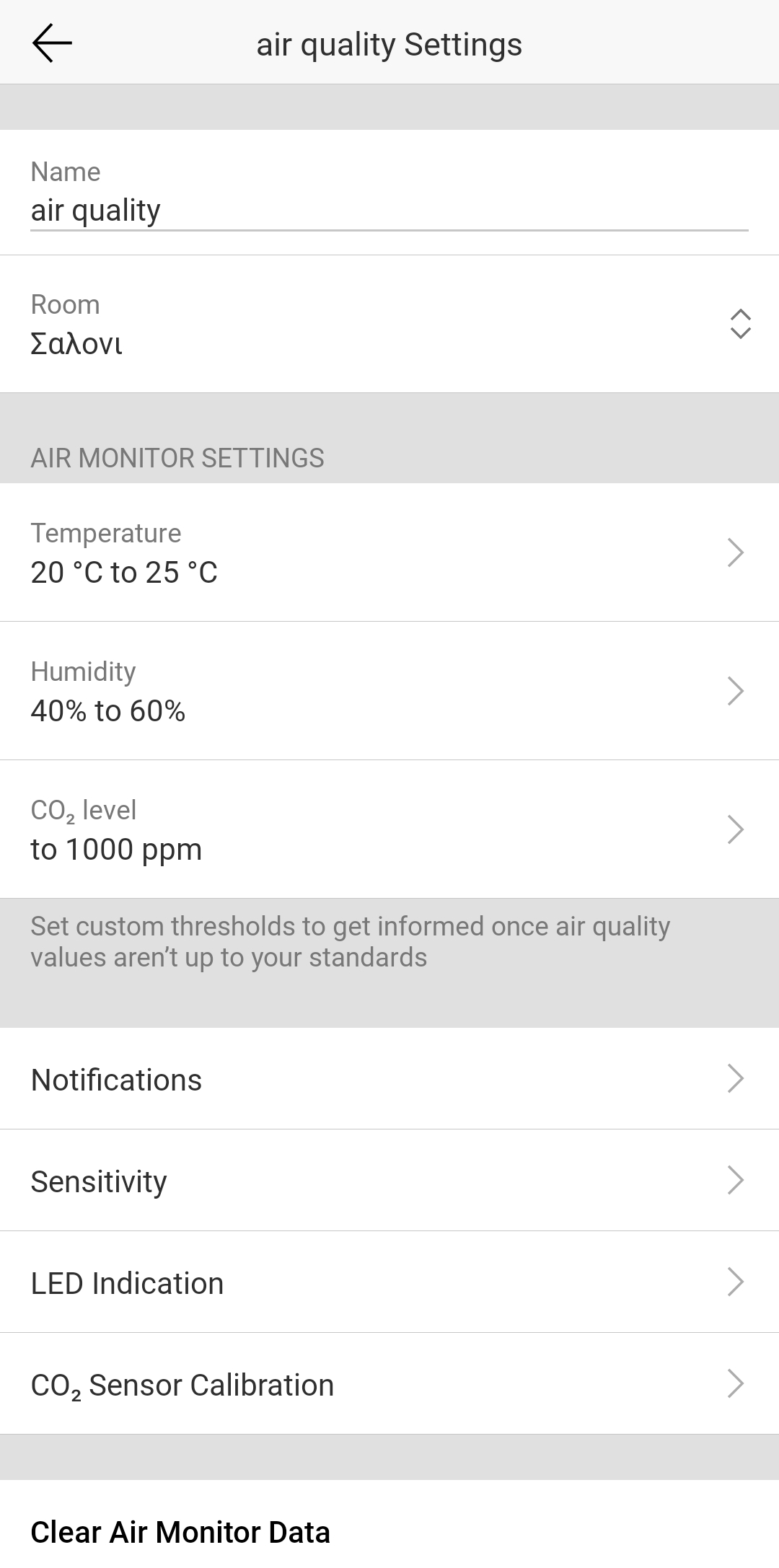Open the Room dropdown
This screenshot has width=779, height=1568.
coord(388,325)
